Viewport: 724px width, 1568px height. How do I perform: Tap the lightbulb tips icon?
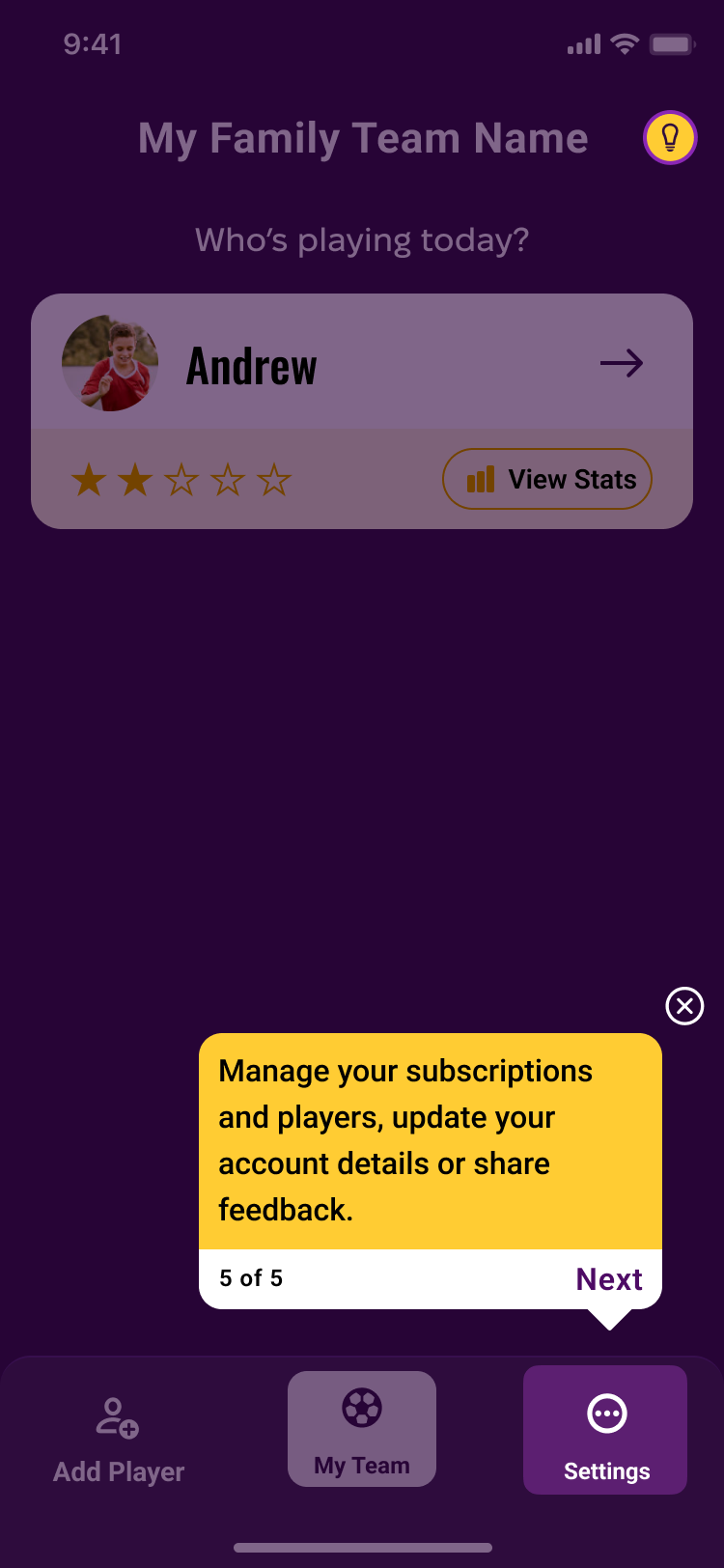pyautogui.click(x=669, y=138)
